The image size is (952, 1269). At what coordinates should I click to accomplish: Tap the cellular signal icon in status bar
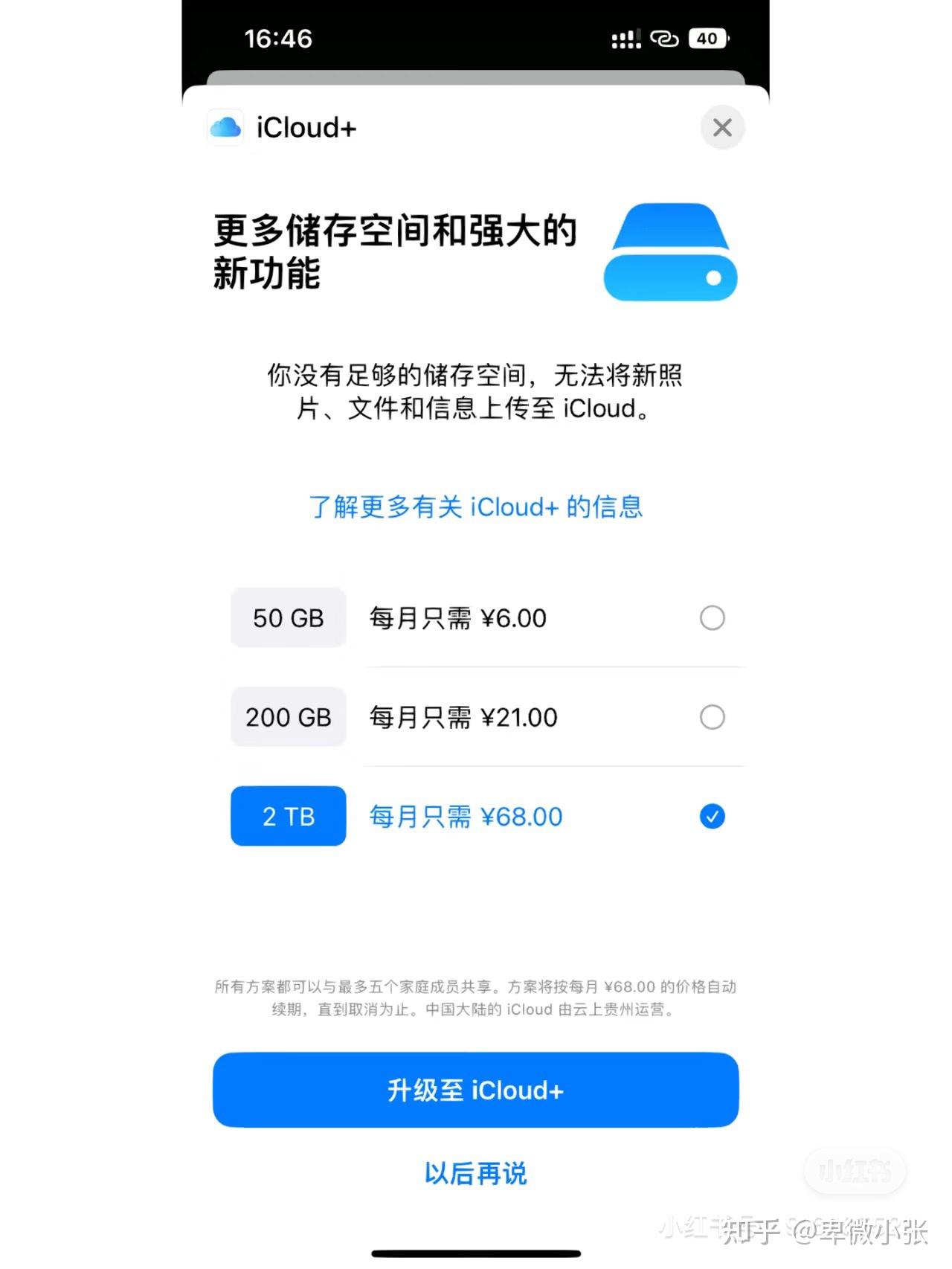(627, 38)
